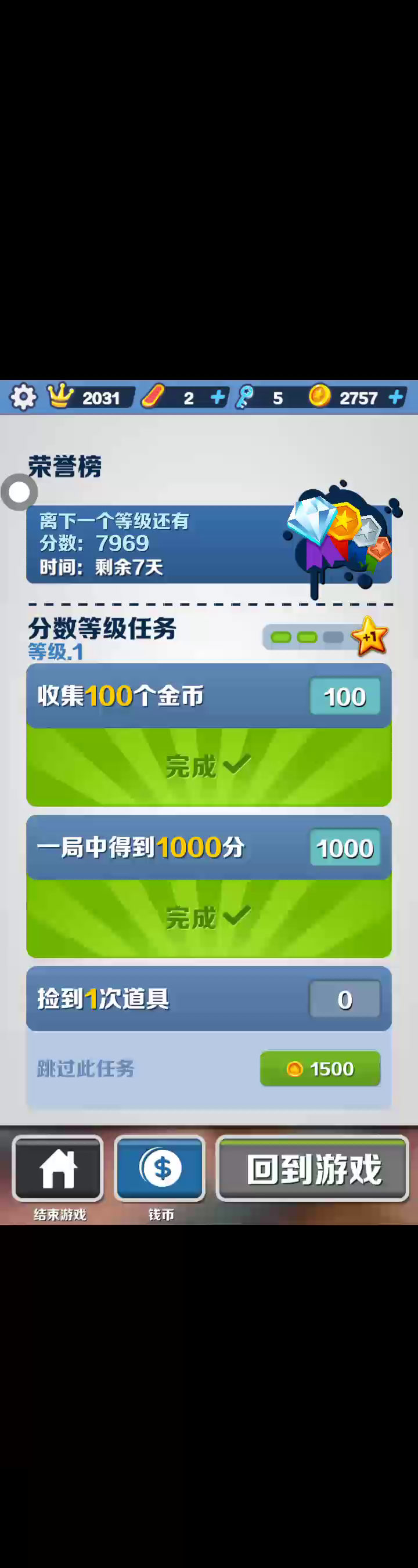Skip the task for 1500 coins
The height and width of the screenshot is (1568, 418).
pos(320,1068)
